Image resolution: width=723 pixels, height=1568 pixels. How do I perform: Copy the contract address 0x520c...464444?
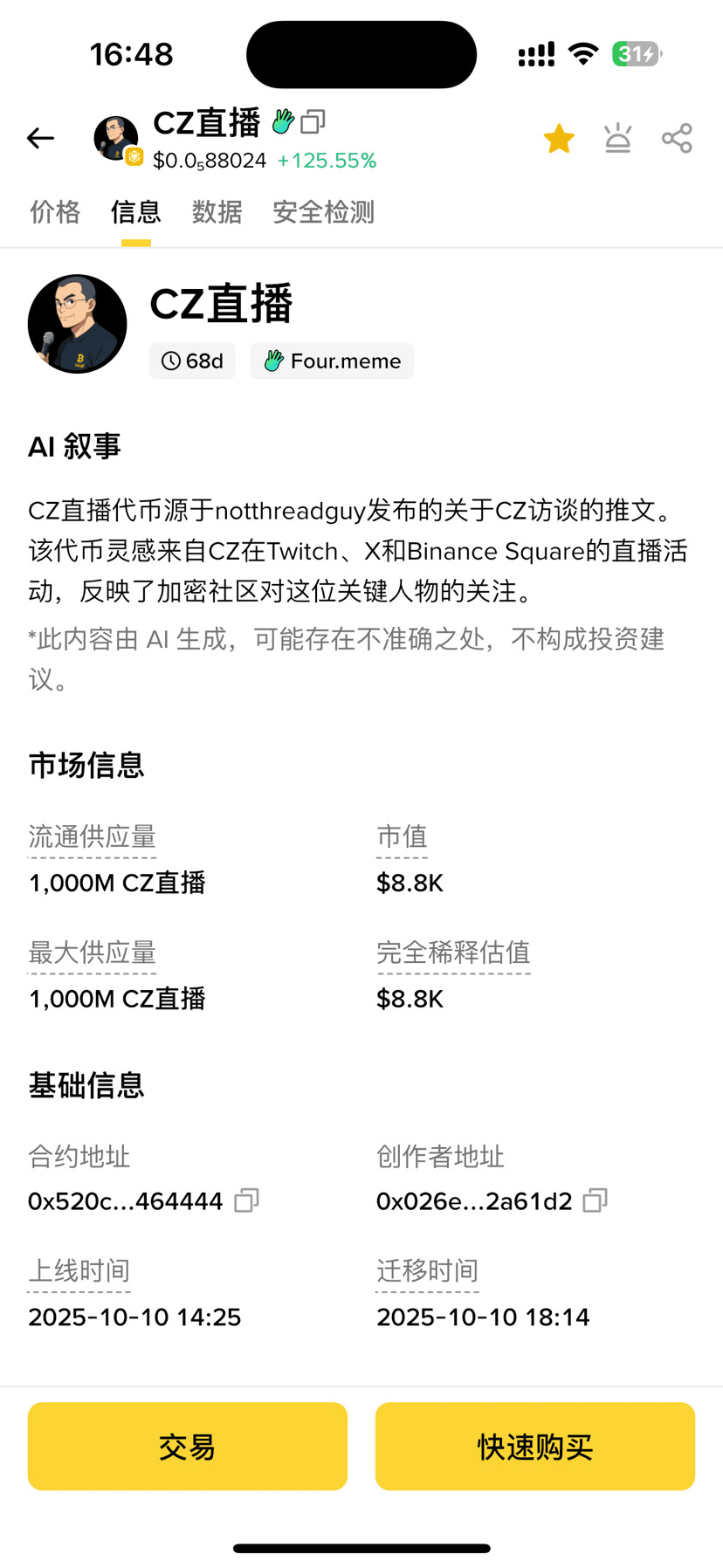tap(247, 1200)
